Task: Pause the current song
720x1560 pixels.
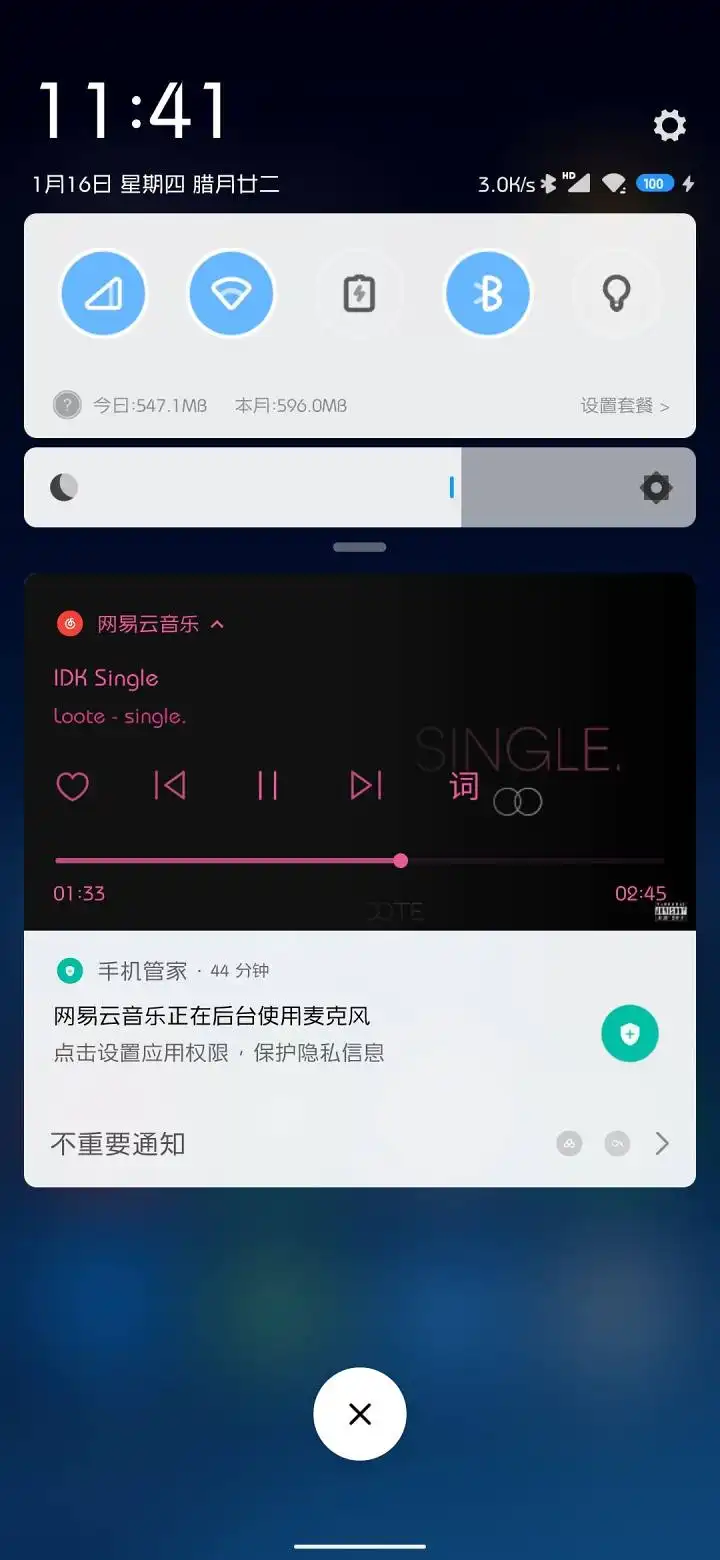Action: point(267,786)
